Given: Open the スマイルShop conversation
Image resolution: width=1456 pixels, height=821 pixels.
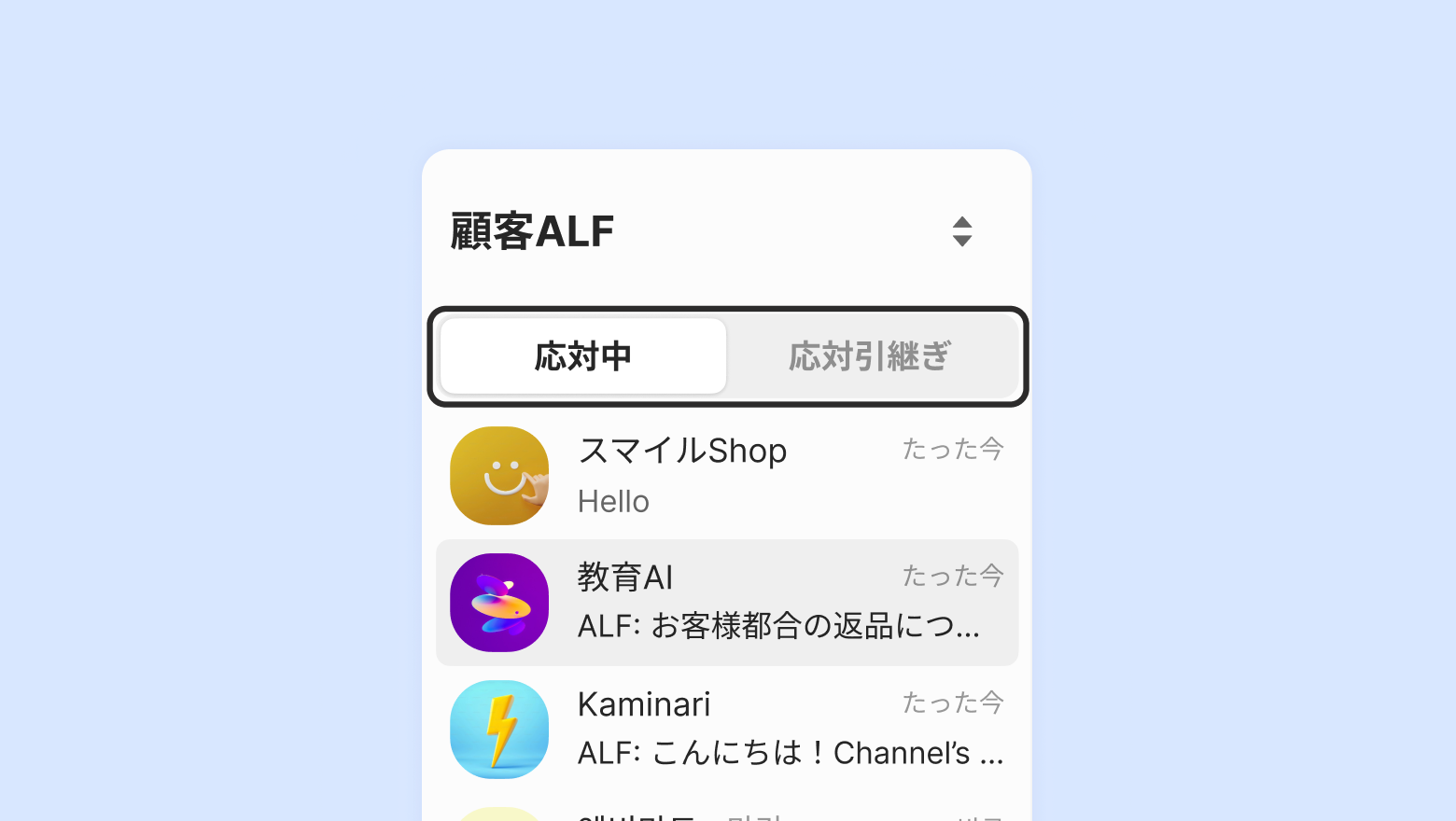Looking at the screenshot, I should 726,476.
